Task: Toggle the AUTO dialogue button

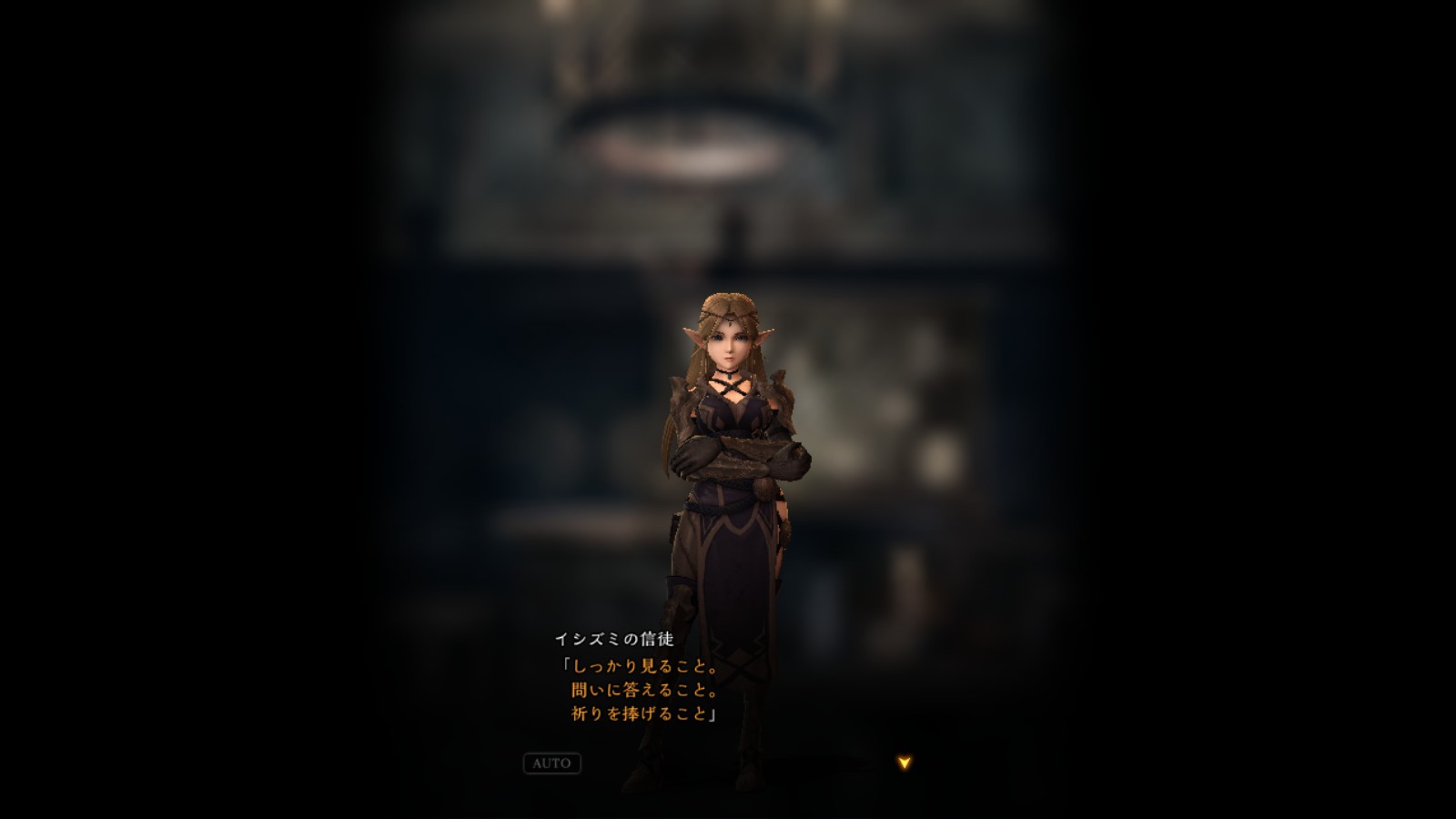Action: 551,763
